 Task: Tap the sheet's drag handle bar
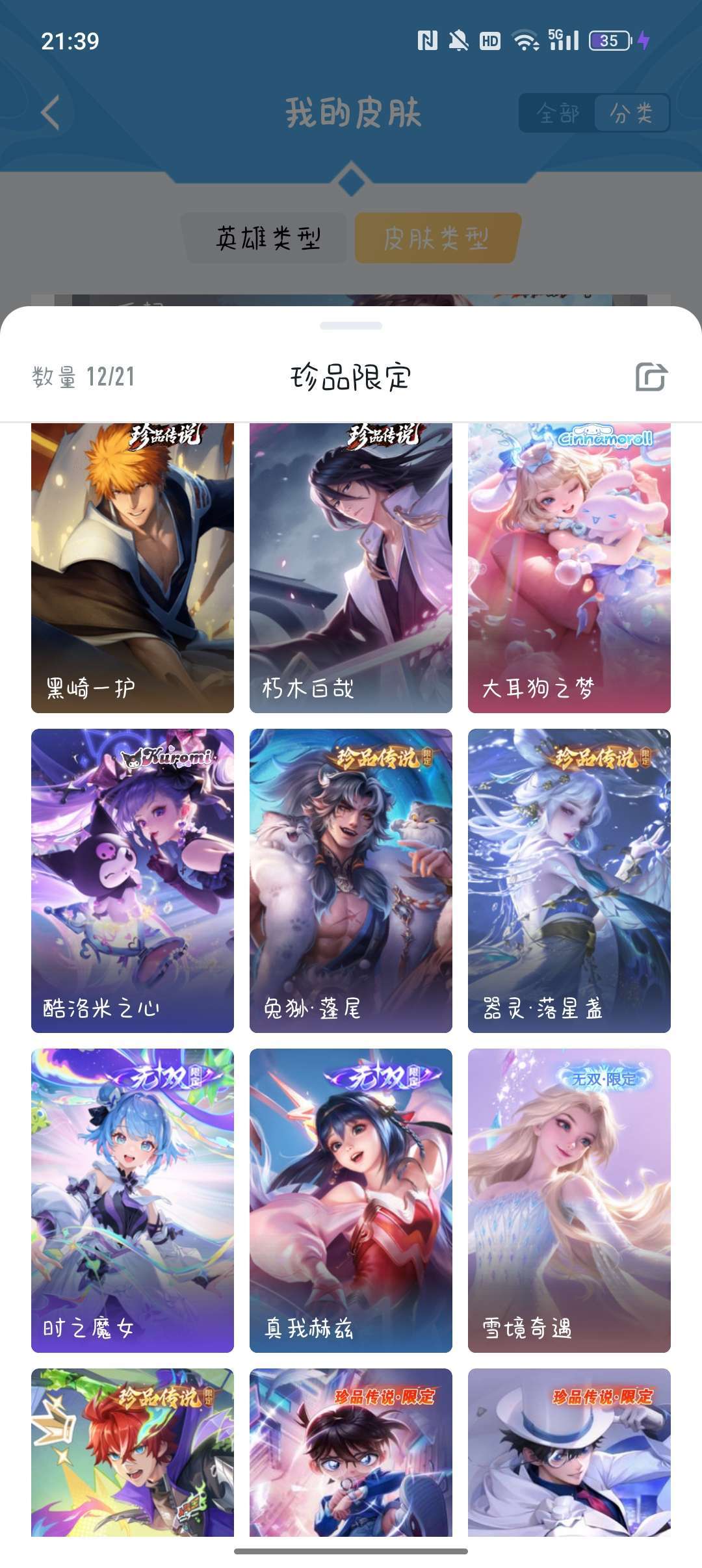tap(351, 326)
